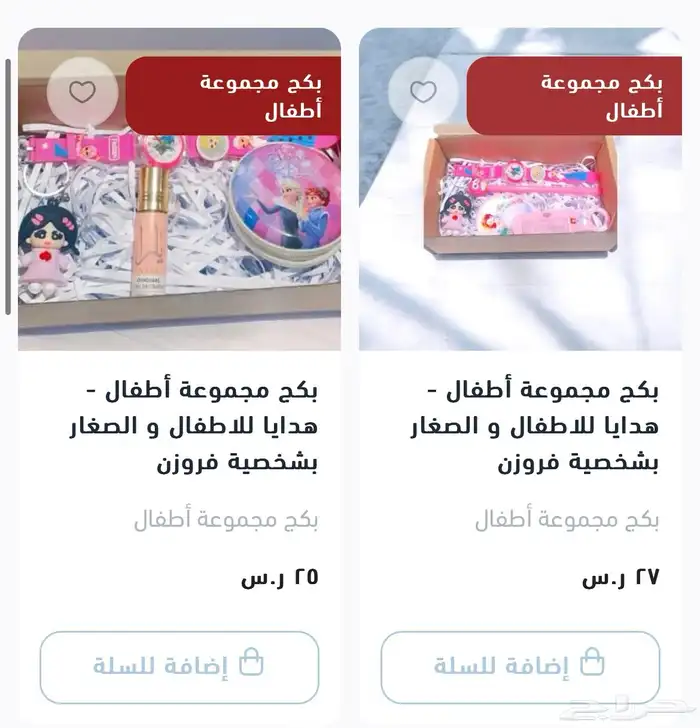Image resolution: width=700 pixels, height=728 pixels.
Task: Open the 25 ر.س product photo
Action: coord(180,189)
